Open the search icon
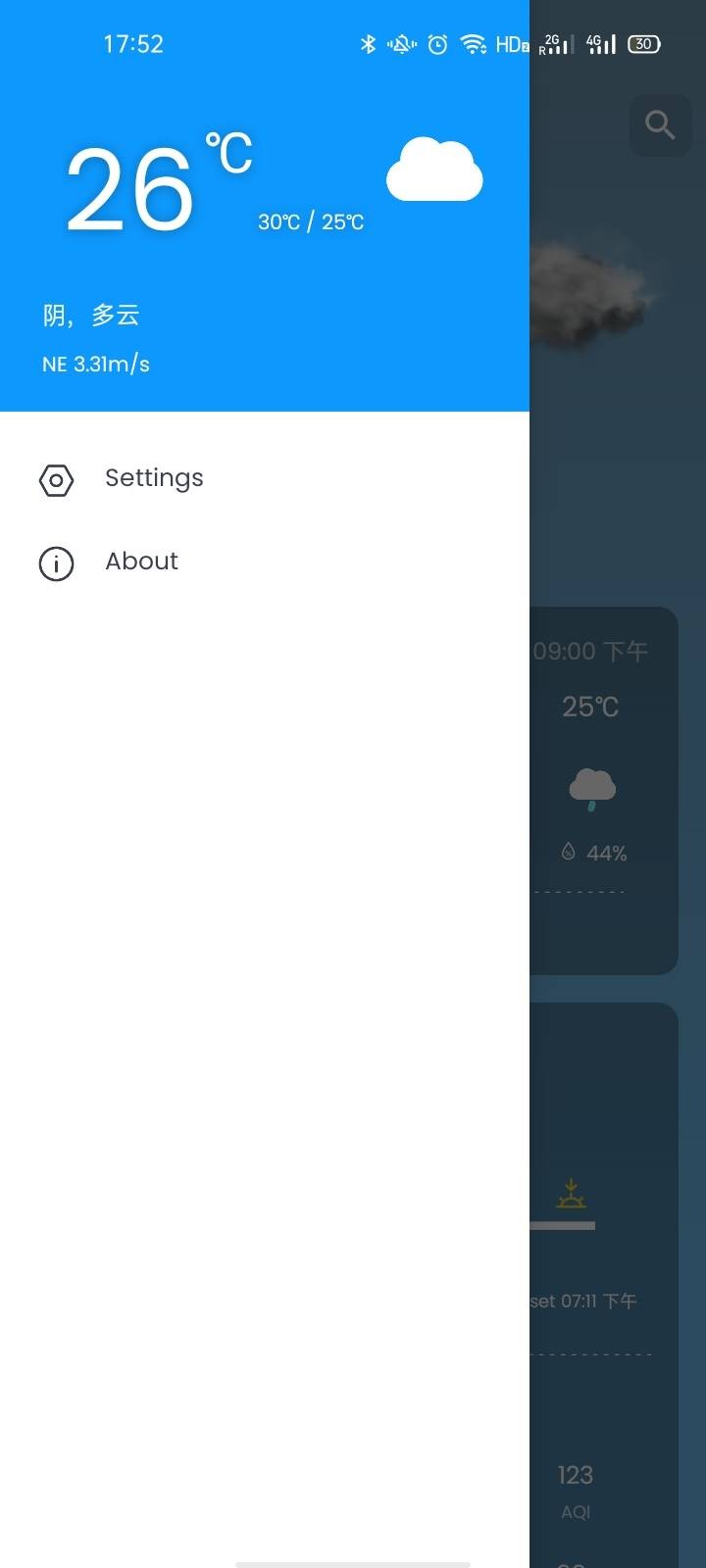706x1568 pixels. [x=659, y=125]
